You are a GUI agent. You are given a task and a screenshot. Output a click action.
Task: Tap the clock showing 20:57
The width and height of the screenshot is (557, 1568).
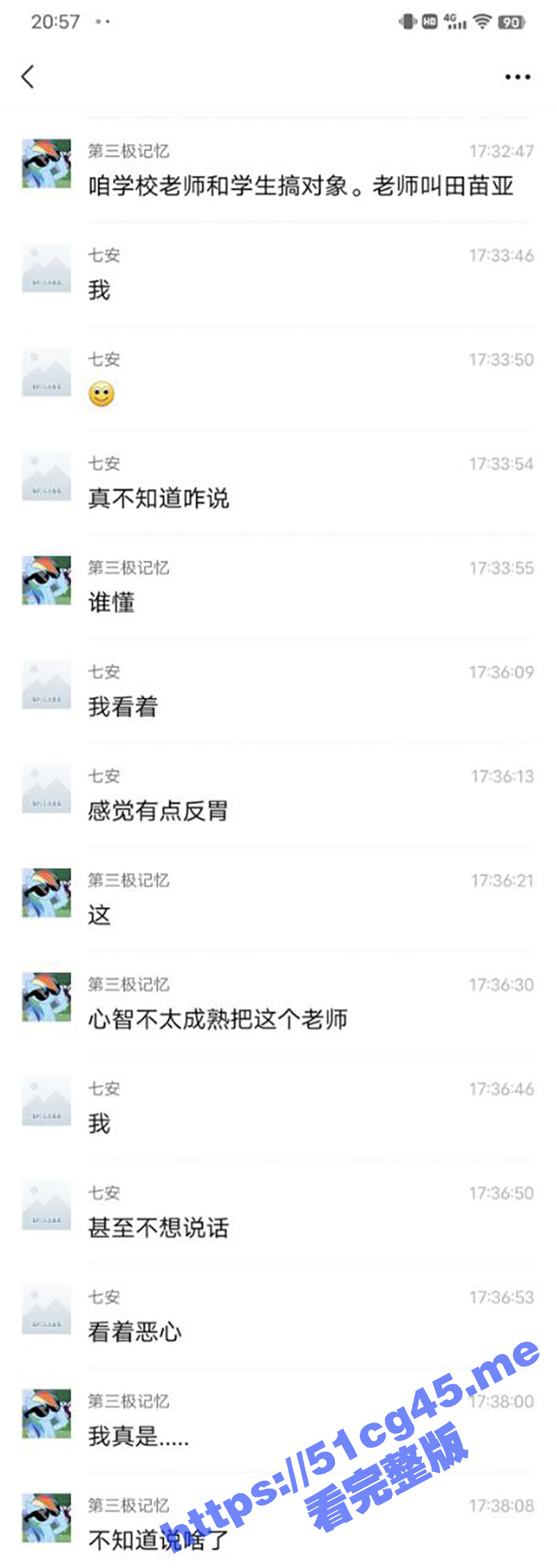click(57, 22)
